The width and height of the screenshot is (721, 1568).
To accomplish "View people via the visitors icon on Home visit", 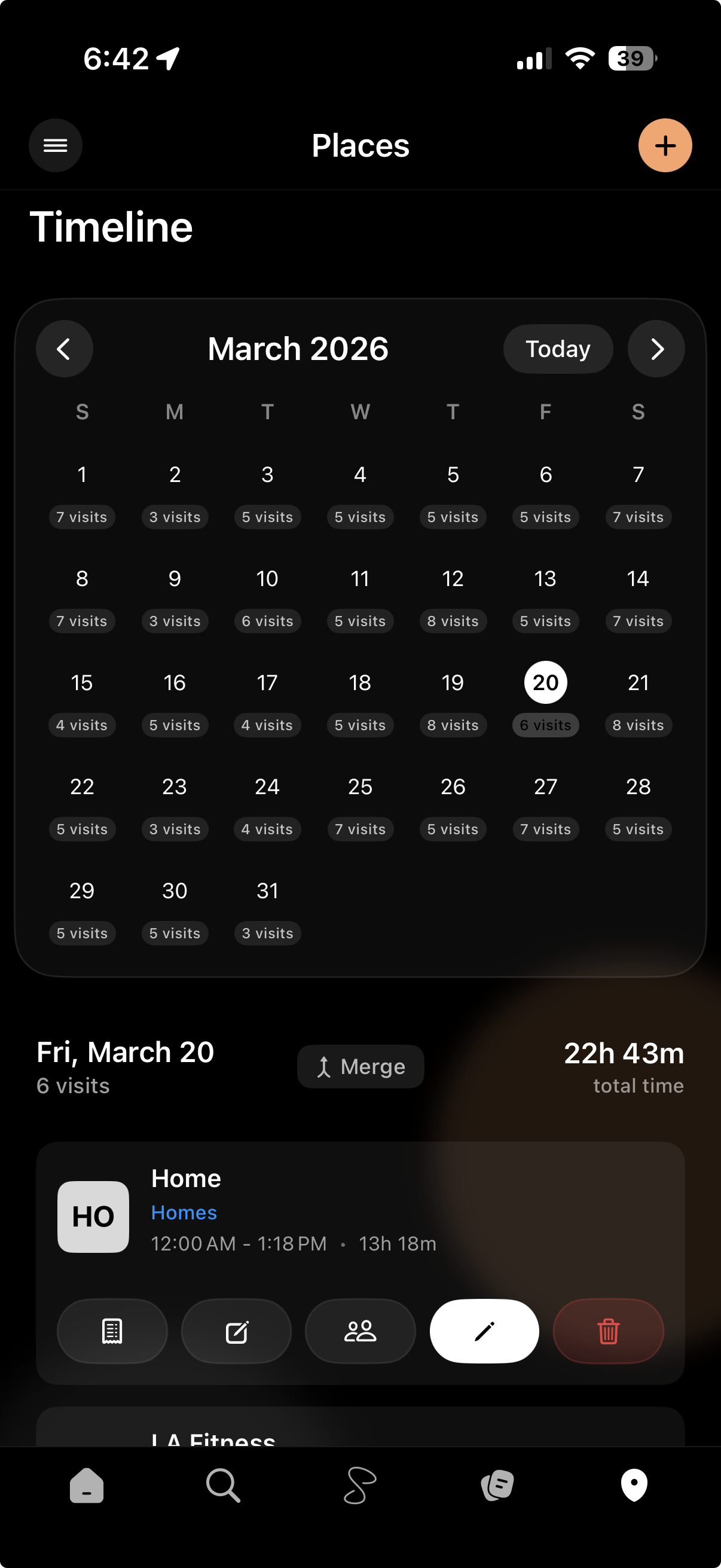I will click(360, 1331).
